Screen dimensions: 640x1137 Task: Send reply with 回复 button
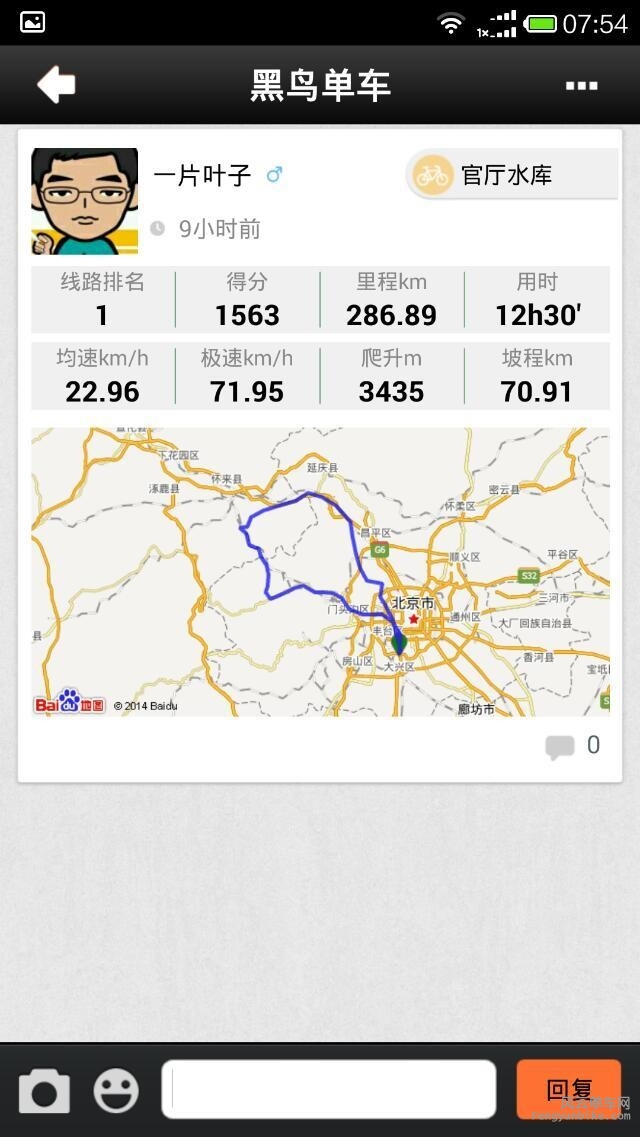568,1089
